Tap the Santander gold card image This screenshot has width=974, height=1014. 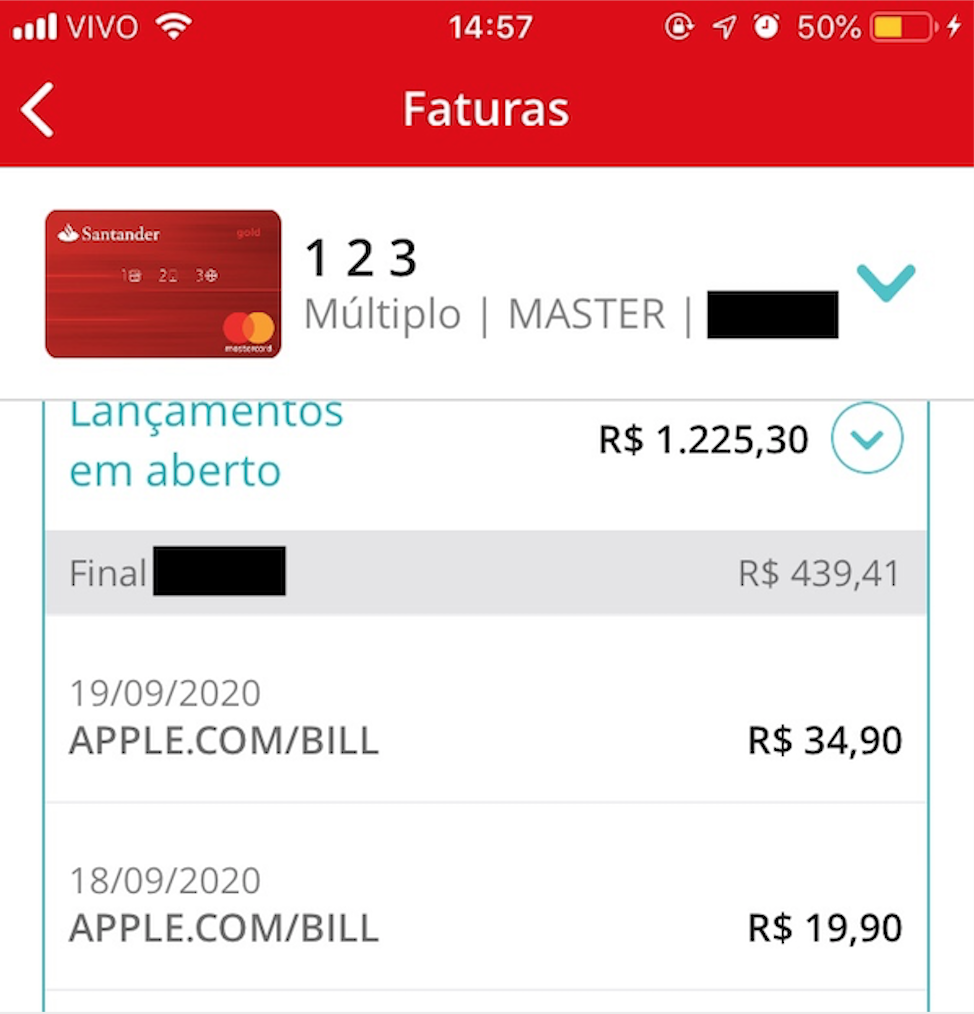tap(163, 284)
